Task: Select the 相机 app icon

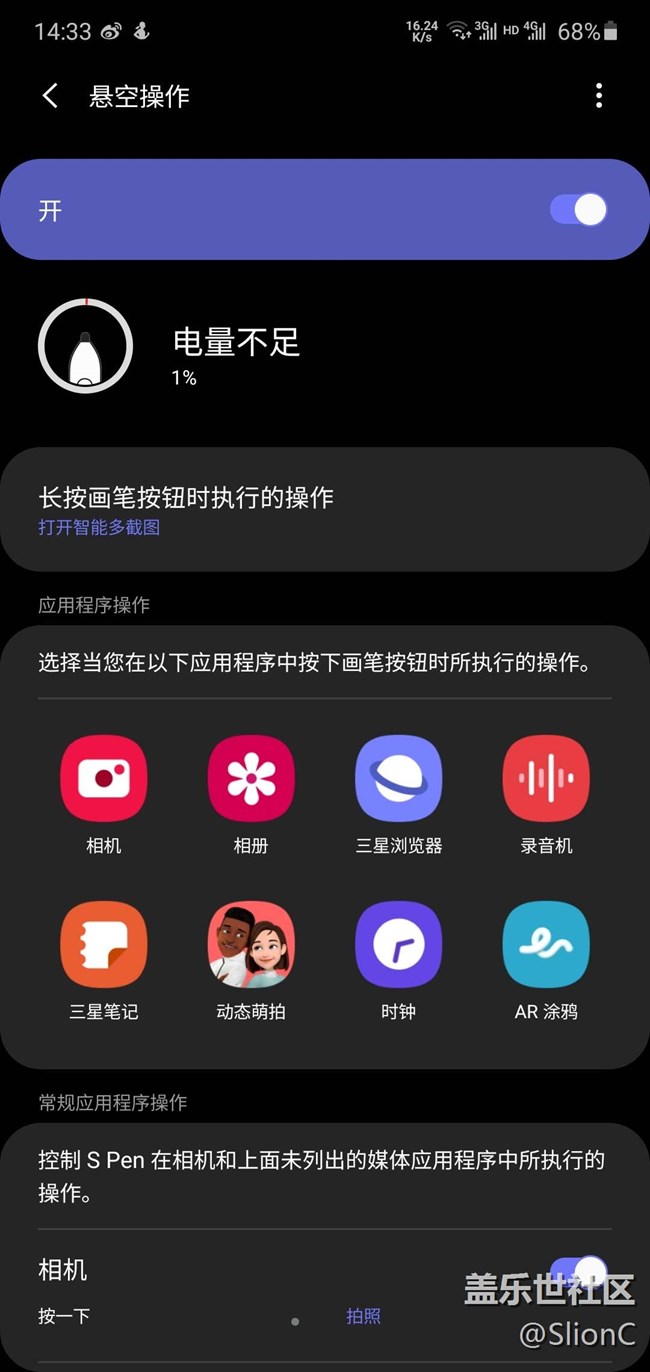Action: 103,779
